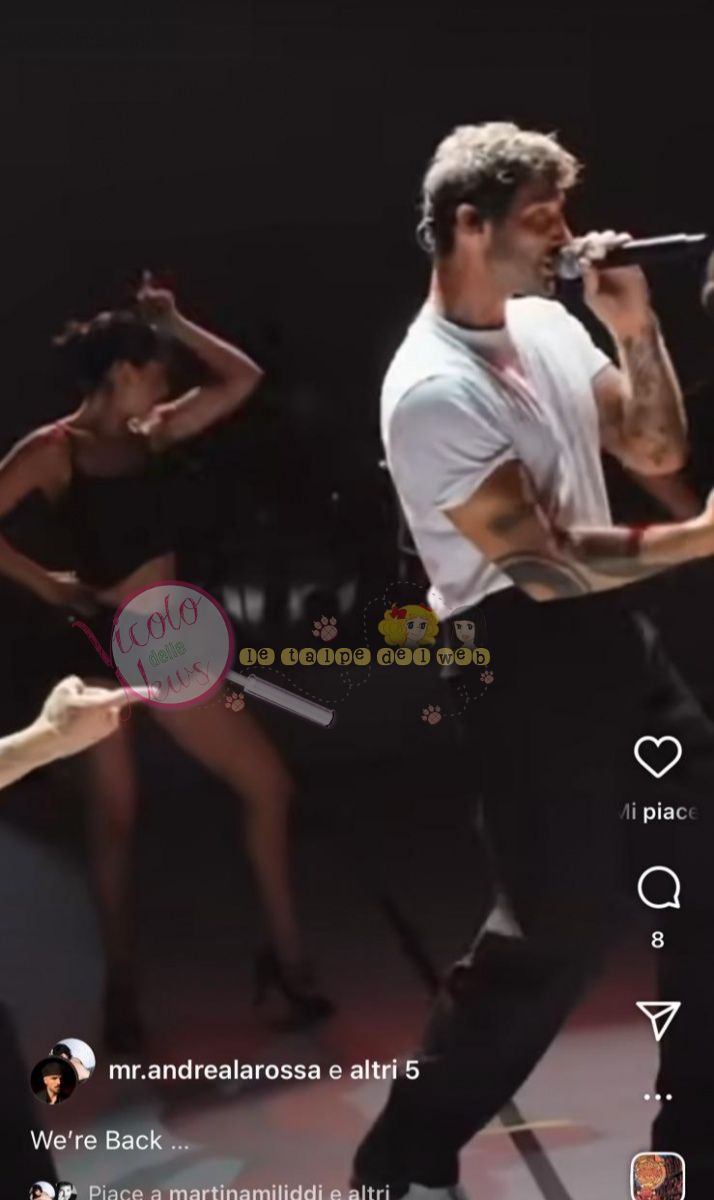
Task: Share the reel via the paper plane icon
Action: [657, 1019]
